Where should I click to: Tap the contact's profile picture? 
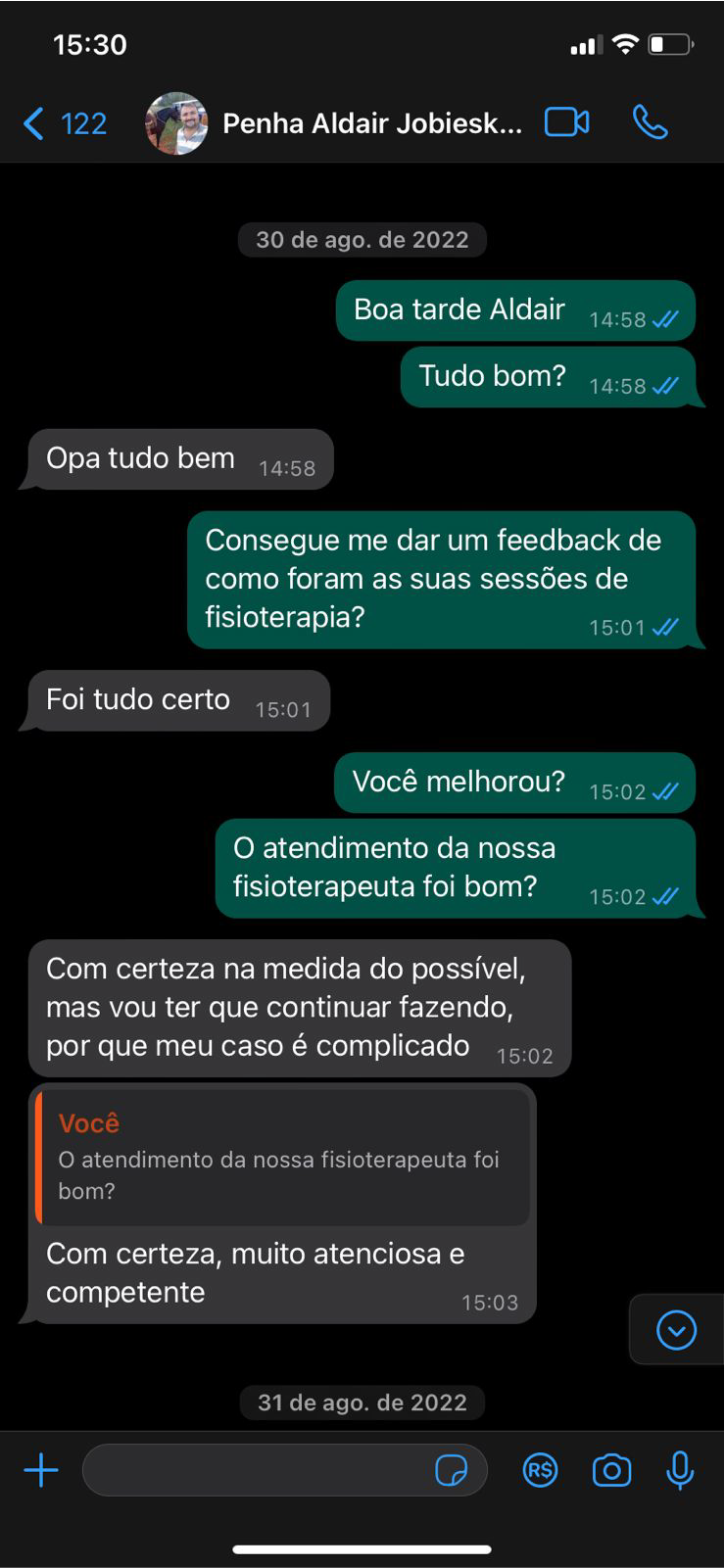click(x=176, y=123)
